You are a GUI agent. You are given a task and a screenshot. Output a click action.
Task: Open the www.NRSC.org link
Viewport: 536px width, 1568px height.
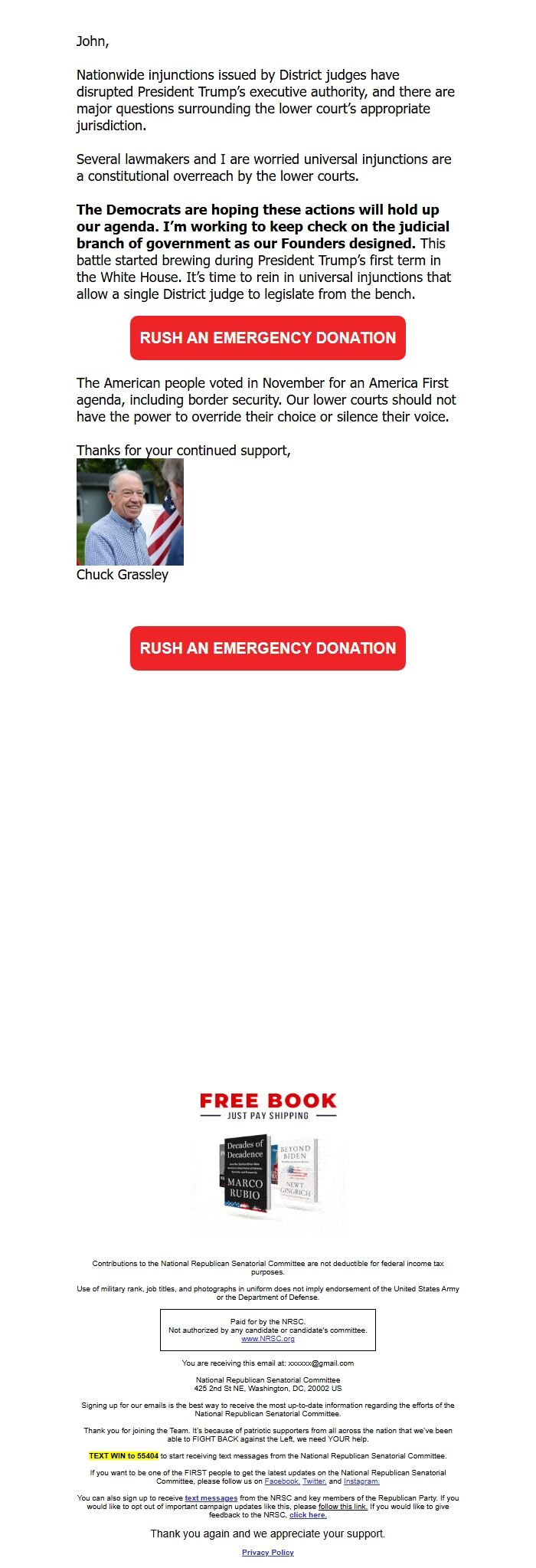click(x=267, y=1339)
